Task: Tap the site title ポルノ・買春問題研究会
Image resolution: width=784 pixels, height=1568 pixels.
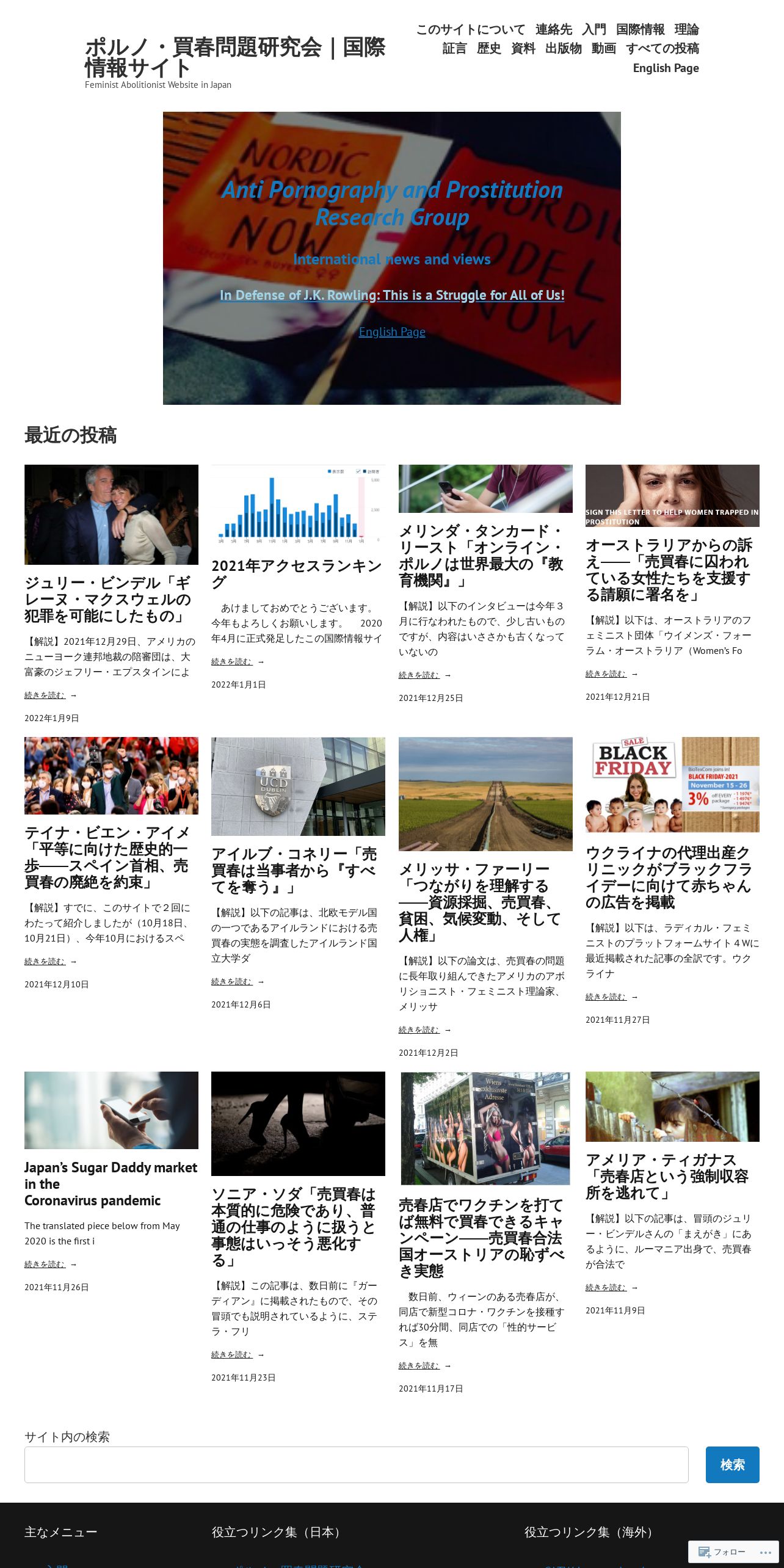Action: point(235,57)
